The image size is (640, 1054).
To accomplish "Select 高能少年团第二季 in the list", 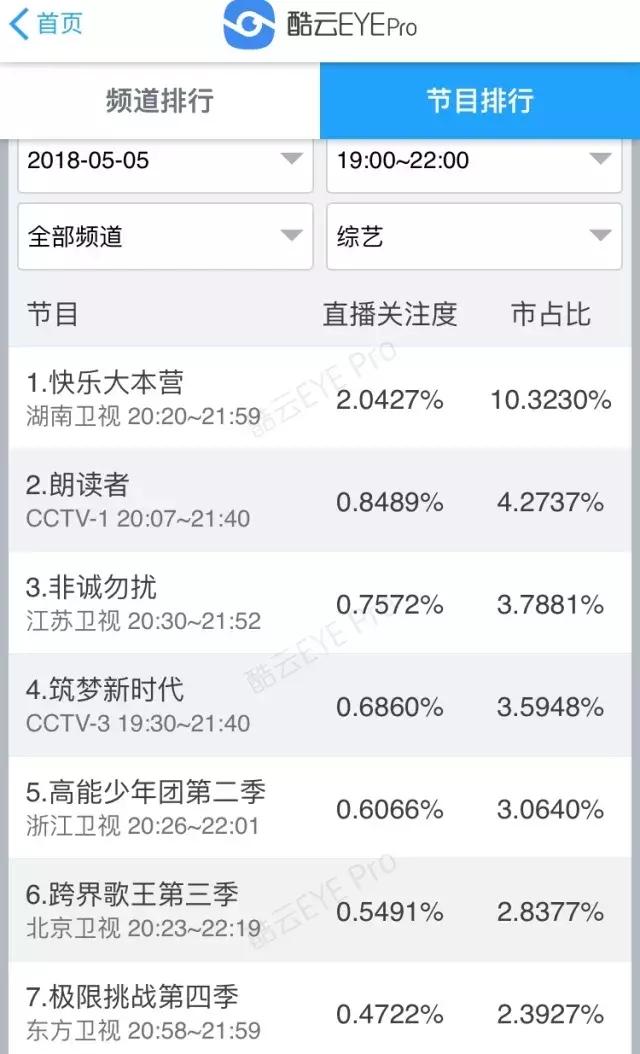I will [x=320, y=809].
